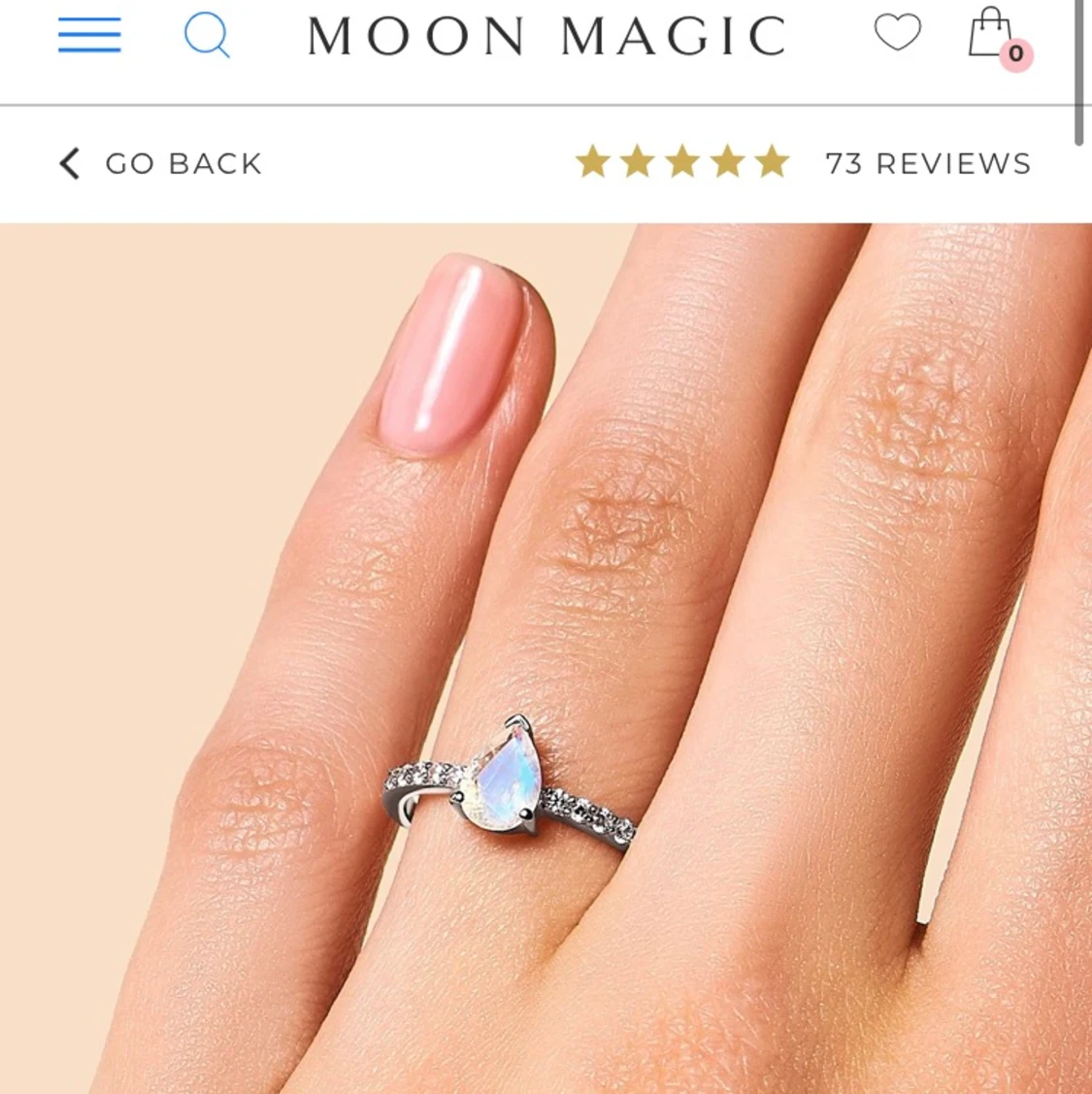Select the GO BACK link
This screenshot has width=1092, height=1094.
182,163
